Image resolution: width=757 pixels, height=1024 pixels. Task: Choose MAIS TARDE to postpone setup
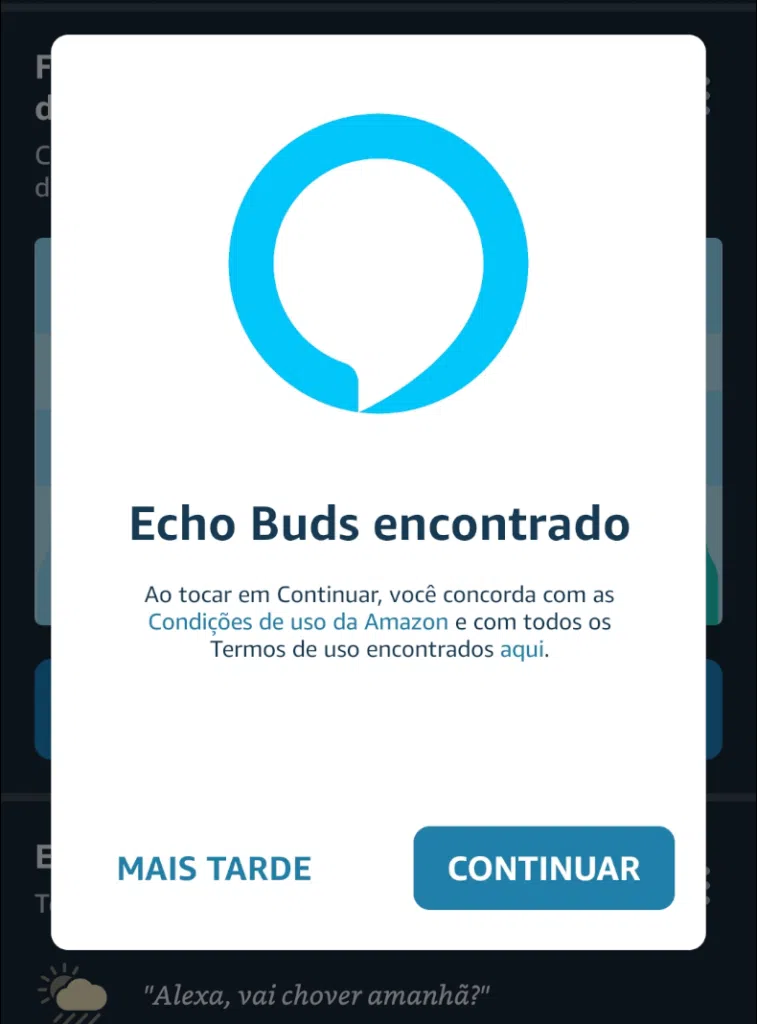(x=214, y=869)
